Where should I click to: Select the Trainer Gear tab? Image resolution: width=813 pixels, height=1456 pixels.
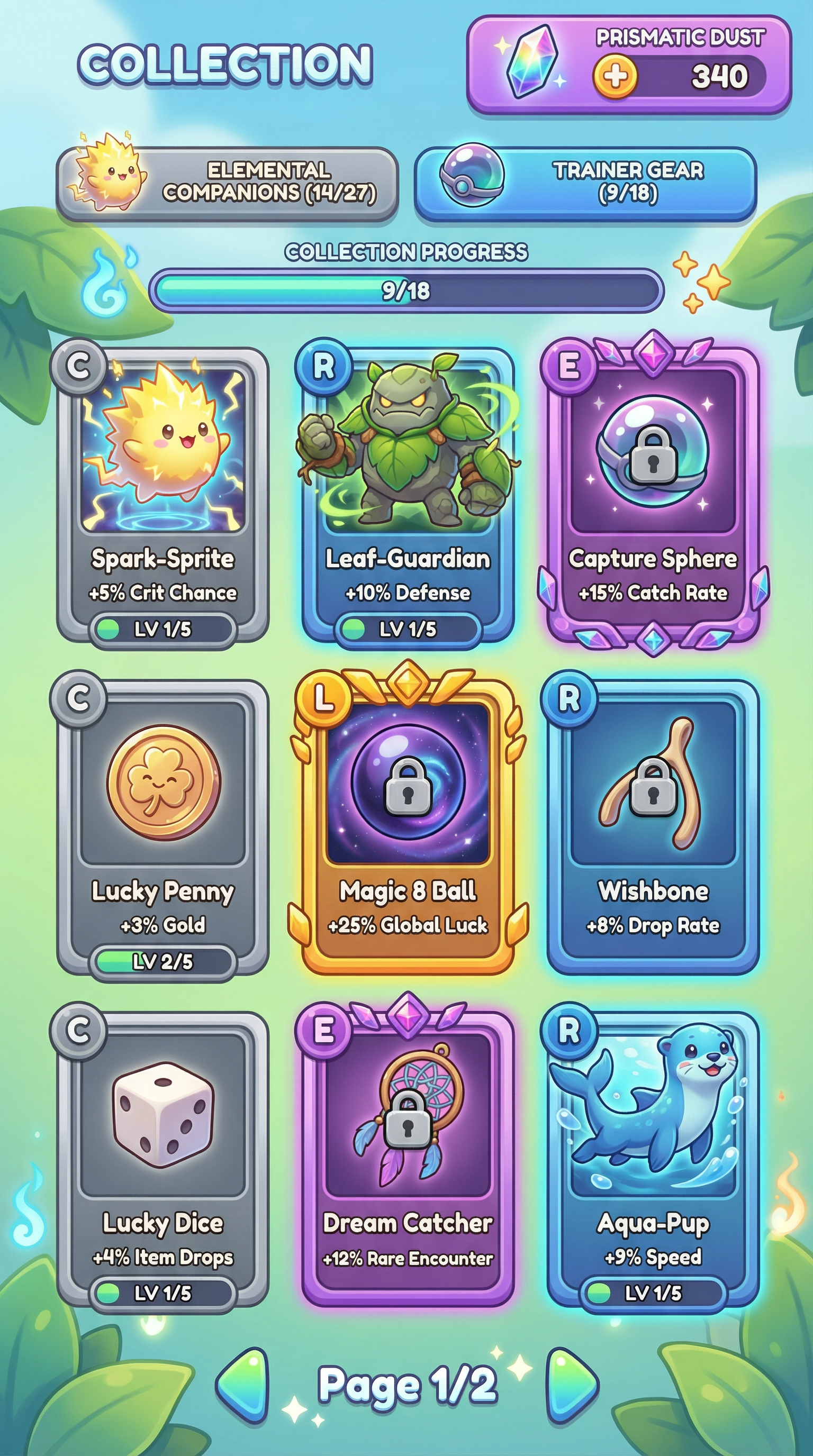pyautogui.click(x=586, y=183)
